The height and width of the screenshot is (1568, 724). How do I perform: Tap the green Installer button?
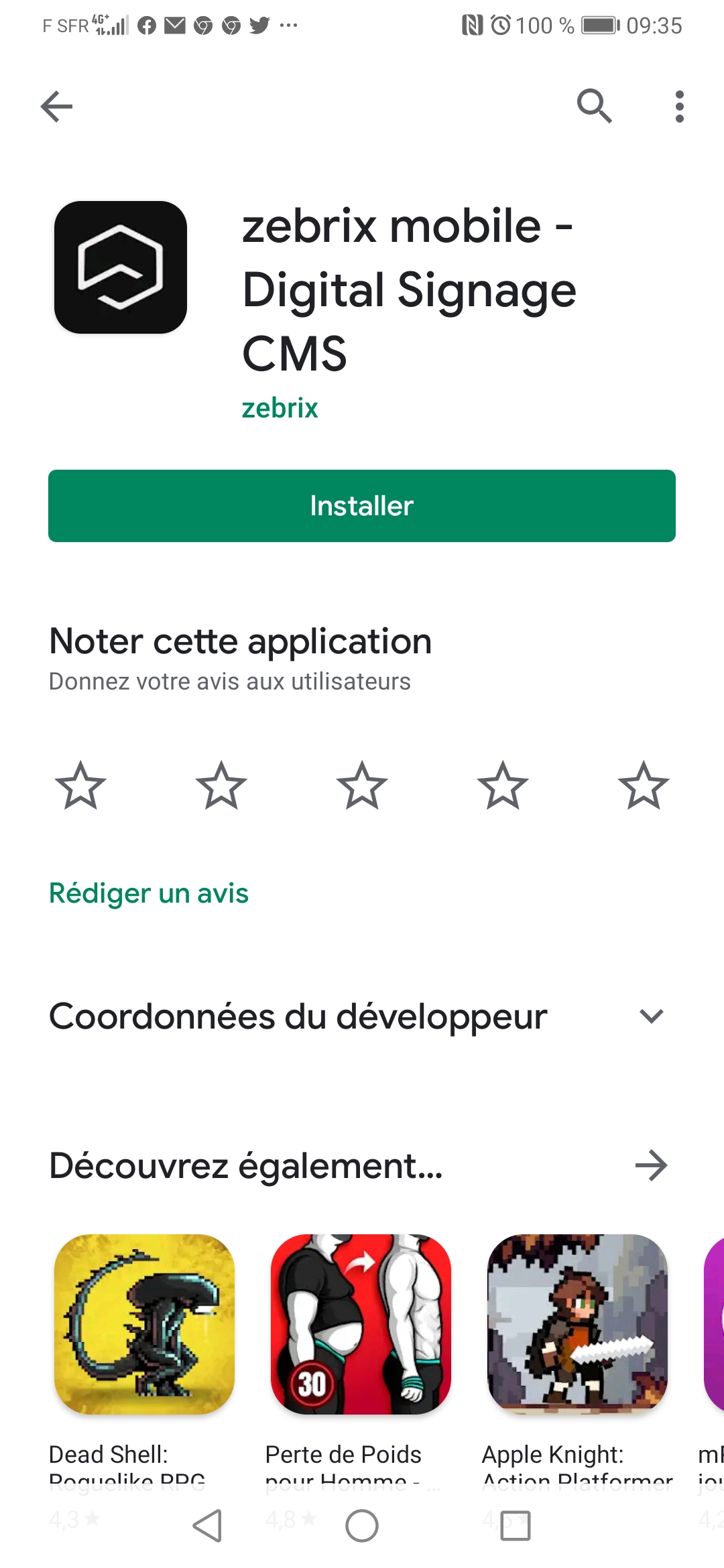[x=362, y=506]
